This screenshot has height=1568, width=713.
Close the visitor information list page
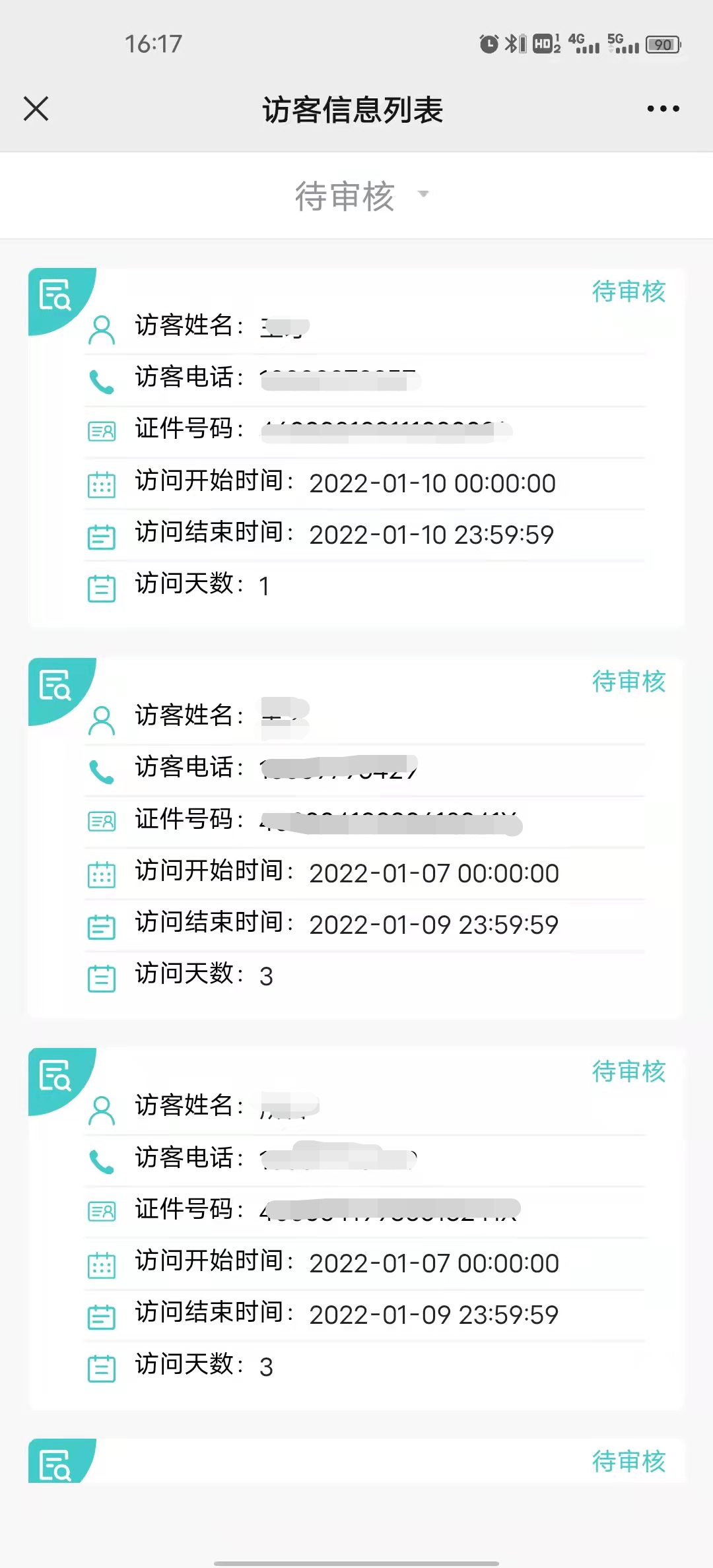(x=36, y=109)
